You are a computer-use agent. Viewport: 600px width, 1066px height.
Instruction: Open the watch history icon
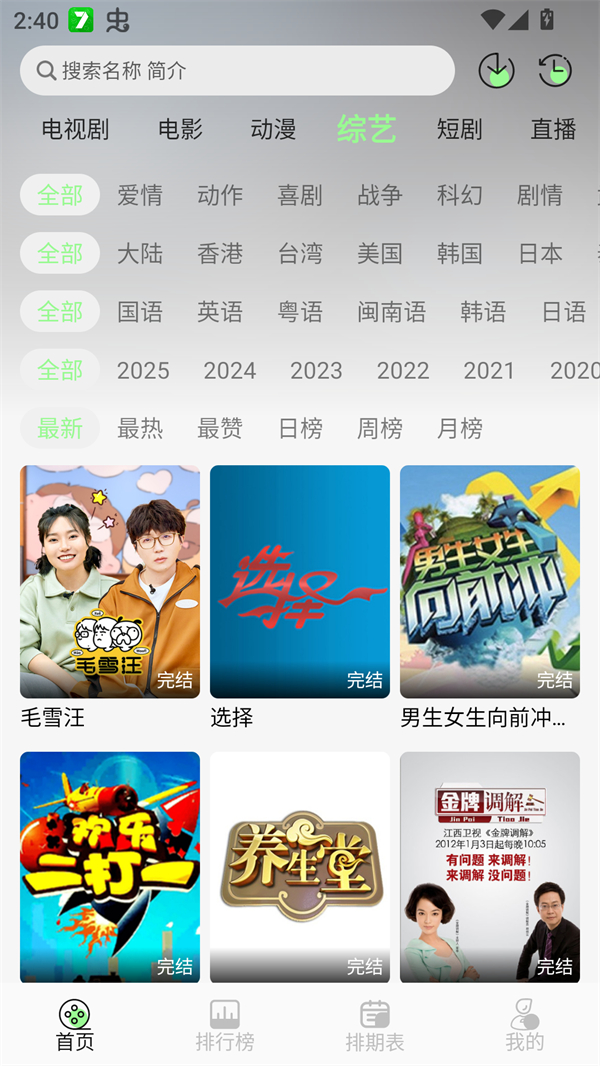coord(555,71)
